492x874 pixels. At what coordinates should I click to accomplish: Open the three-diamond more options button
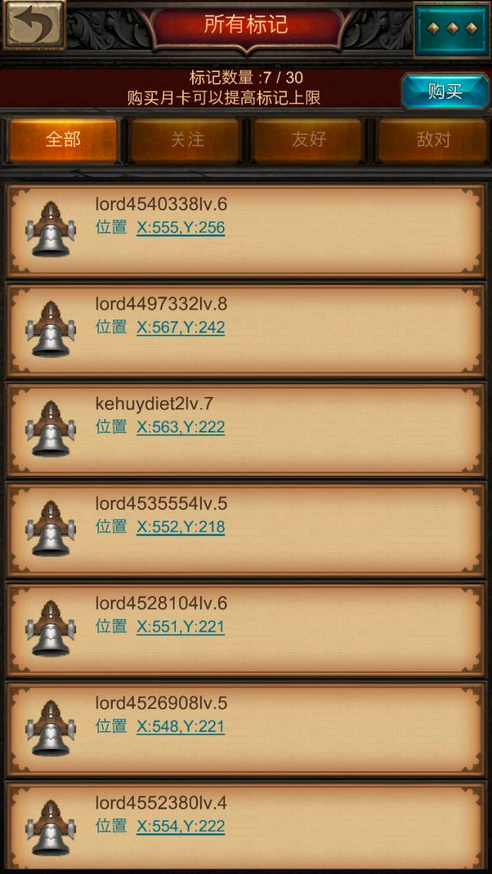point(452,29)
